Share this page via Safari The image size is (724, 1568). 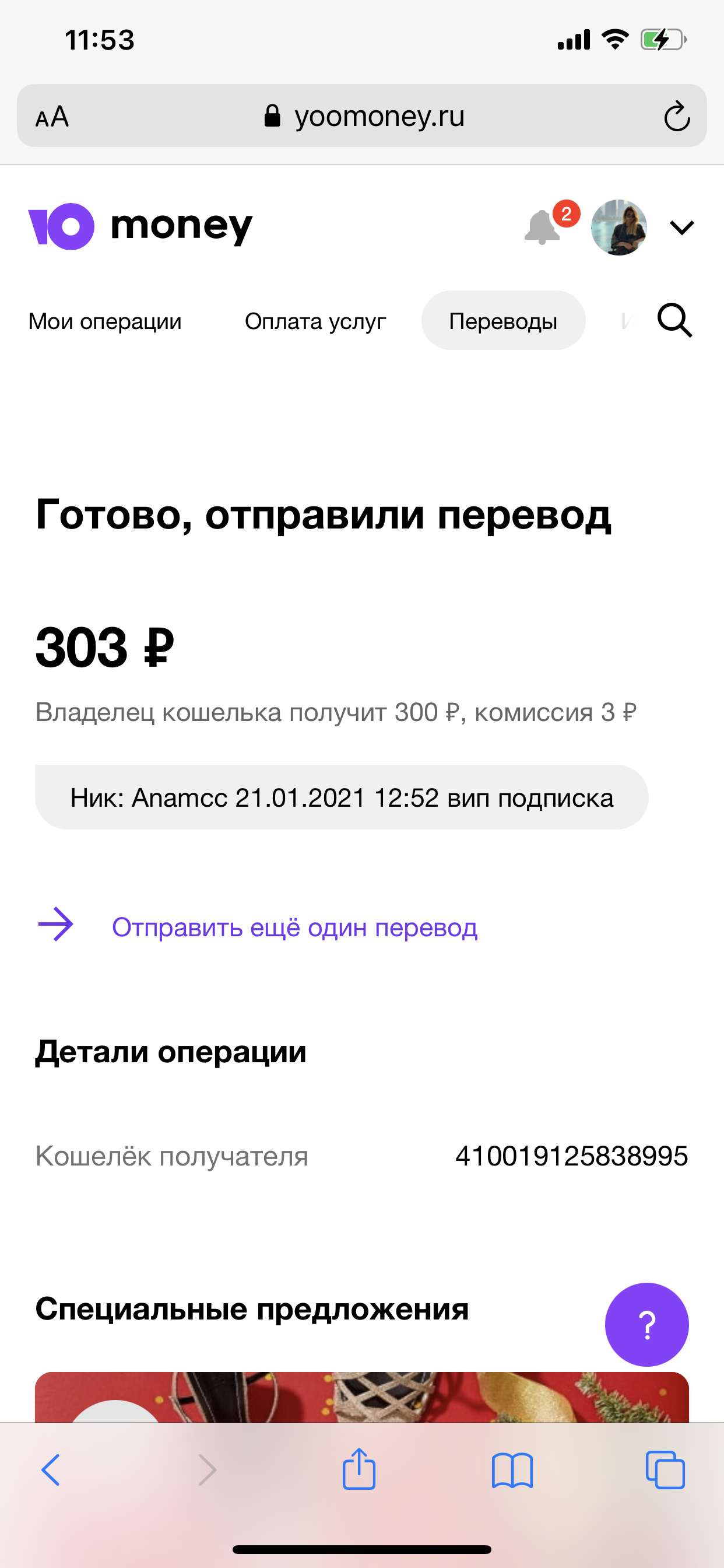(359, 1469)
